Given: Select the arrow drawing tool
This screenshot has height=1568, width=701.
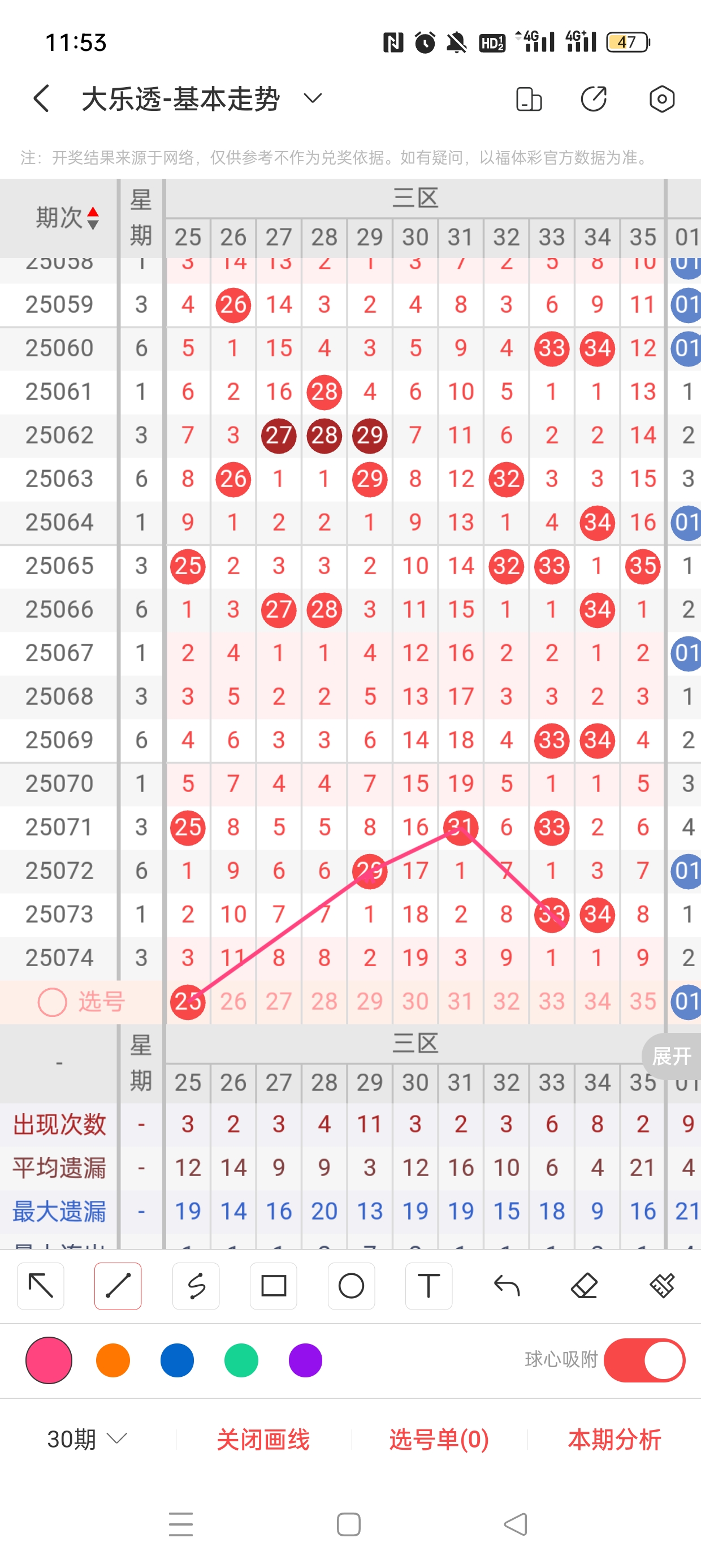Looking at the screenshot, I should (x=41, y=1286).
